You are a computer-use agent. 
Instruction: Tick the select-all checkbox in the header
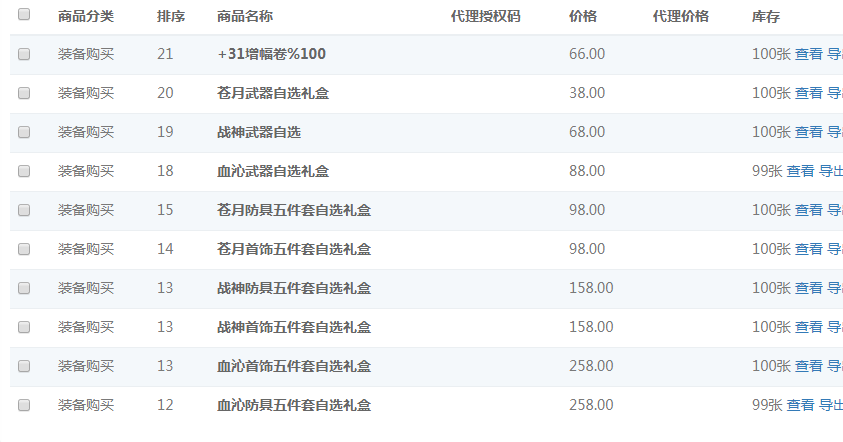click(24, 15)
